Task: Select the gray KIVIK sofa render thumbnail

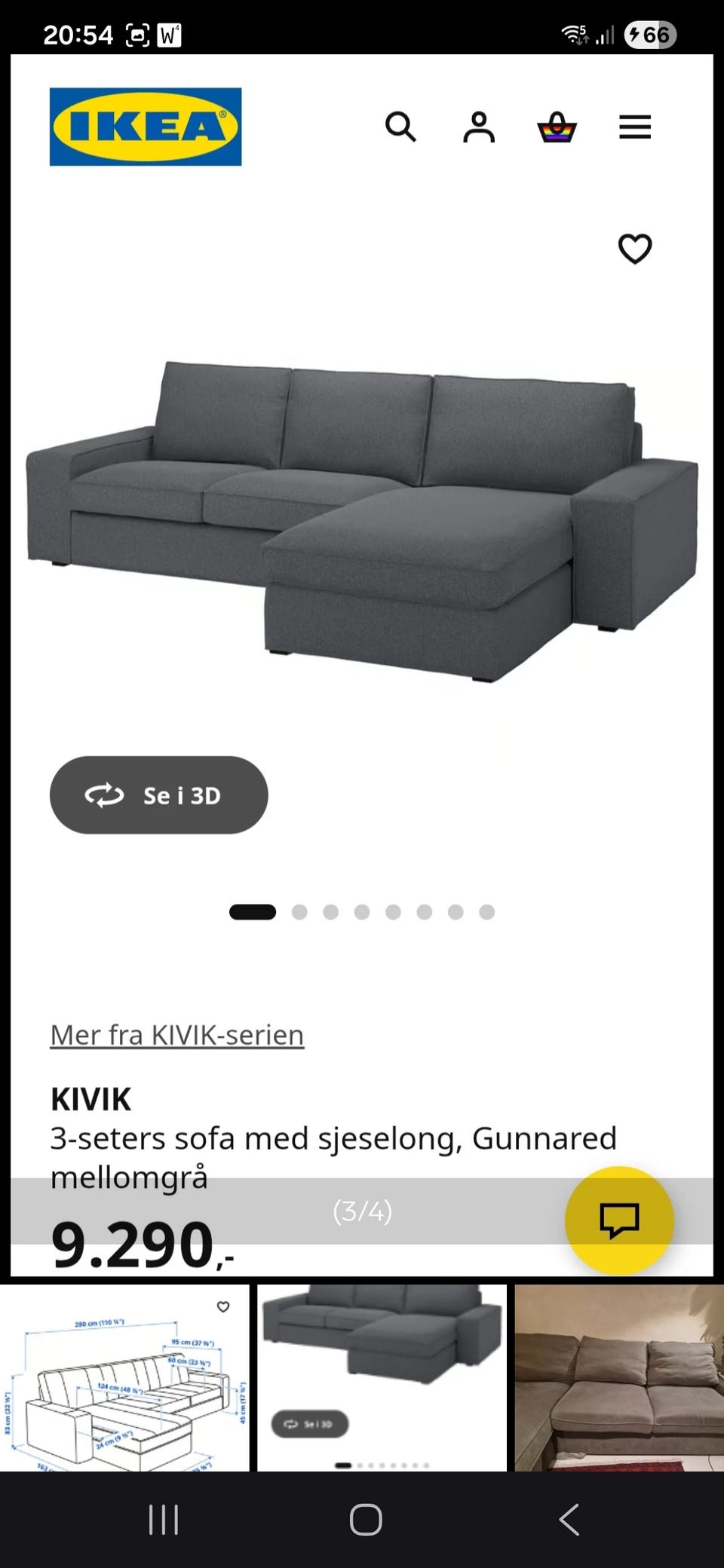Action: coord(382,1377)
